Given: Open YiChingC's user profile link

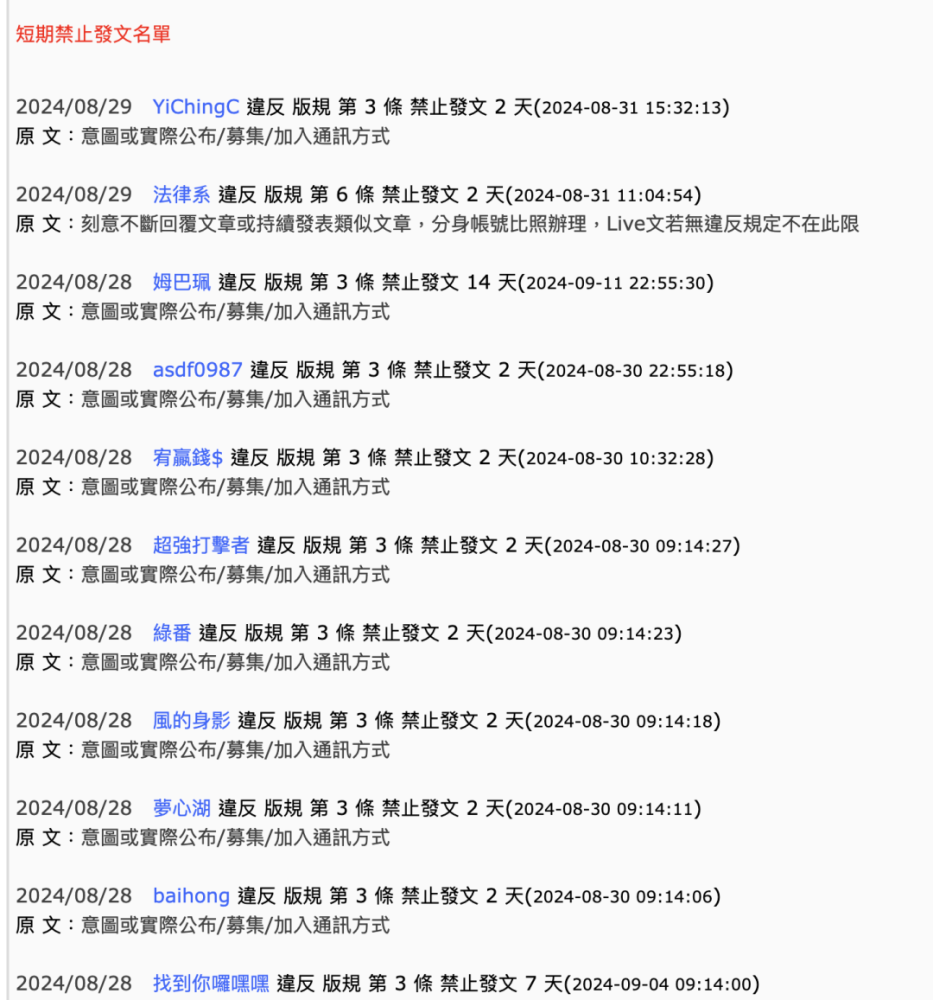Looking at the screenshot, I should [196, 107].
